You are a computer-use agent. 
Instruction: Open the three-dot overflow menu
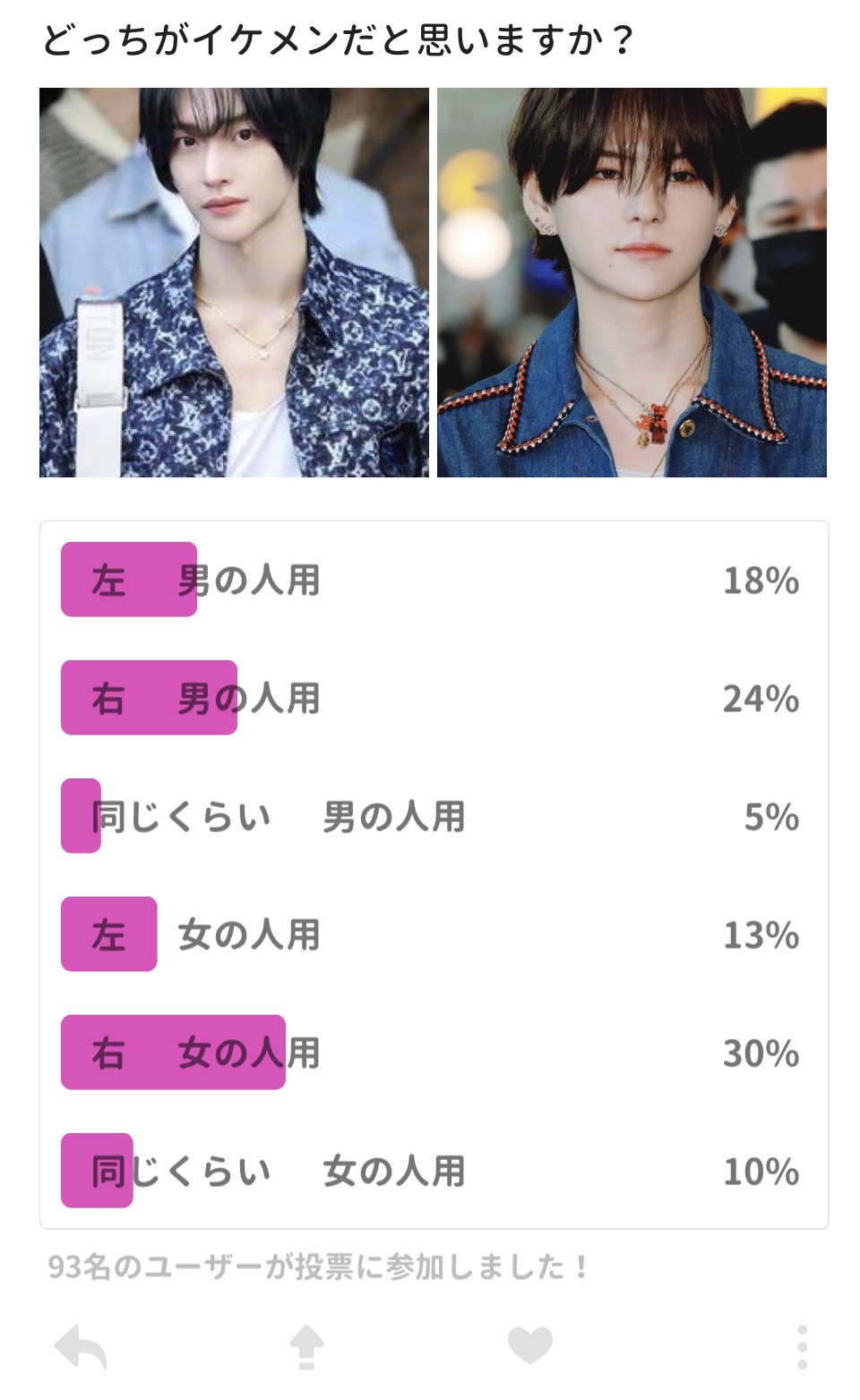tap(802, 1346)
